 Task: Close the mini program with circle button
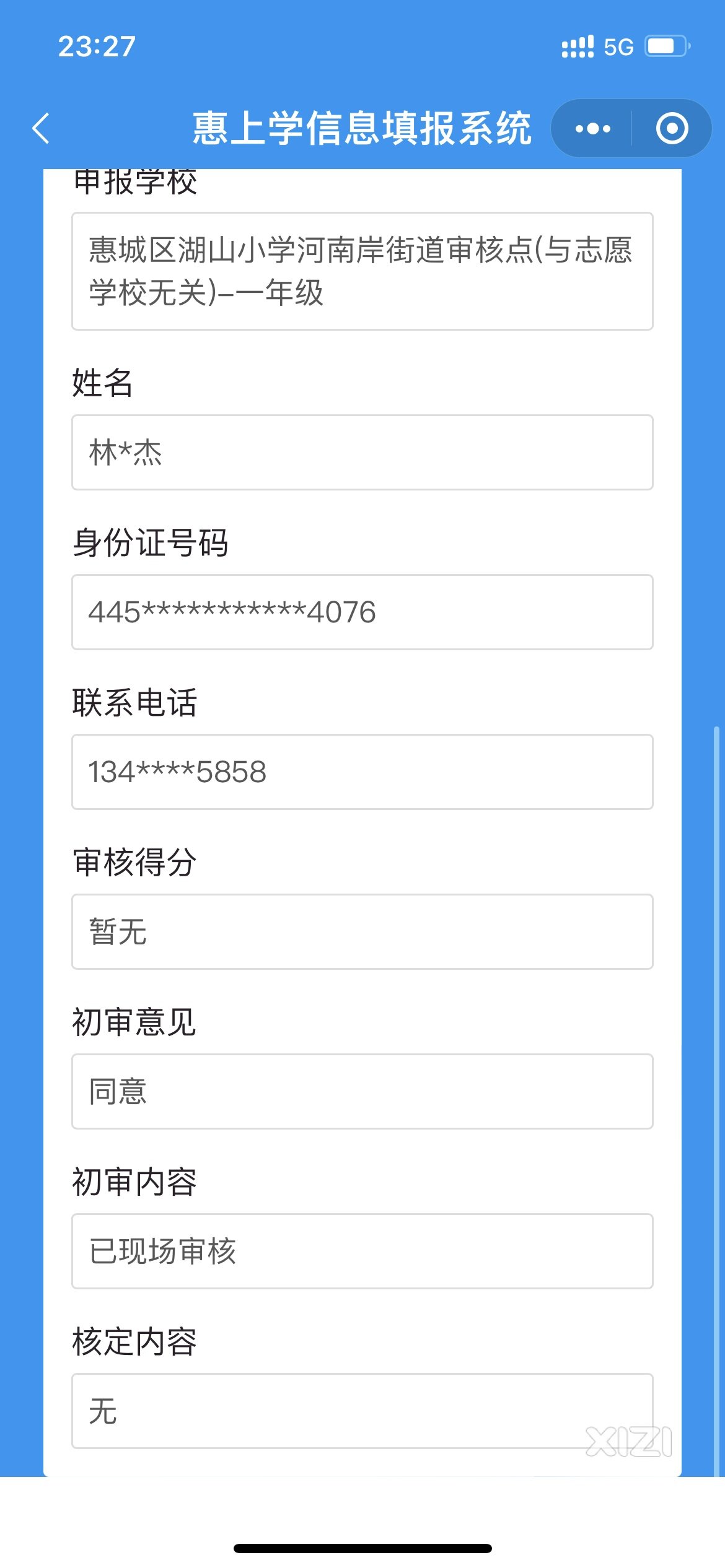tap(672, 129)
